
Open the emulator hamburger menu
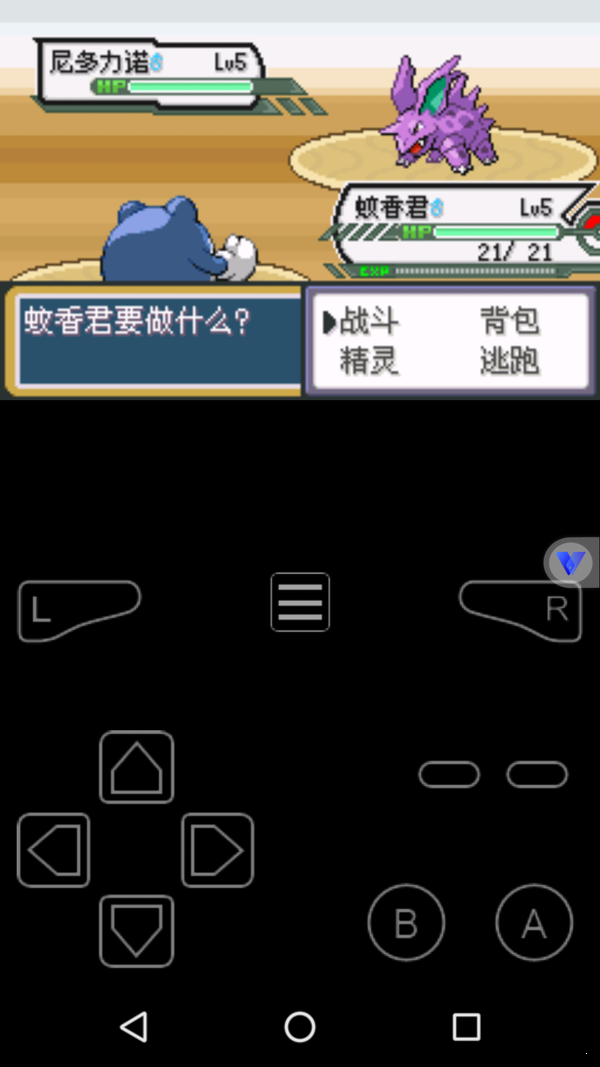pos(300,602)
